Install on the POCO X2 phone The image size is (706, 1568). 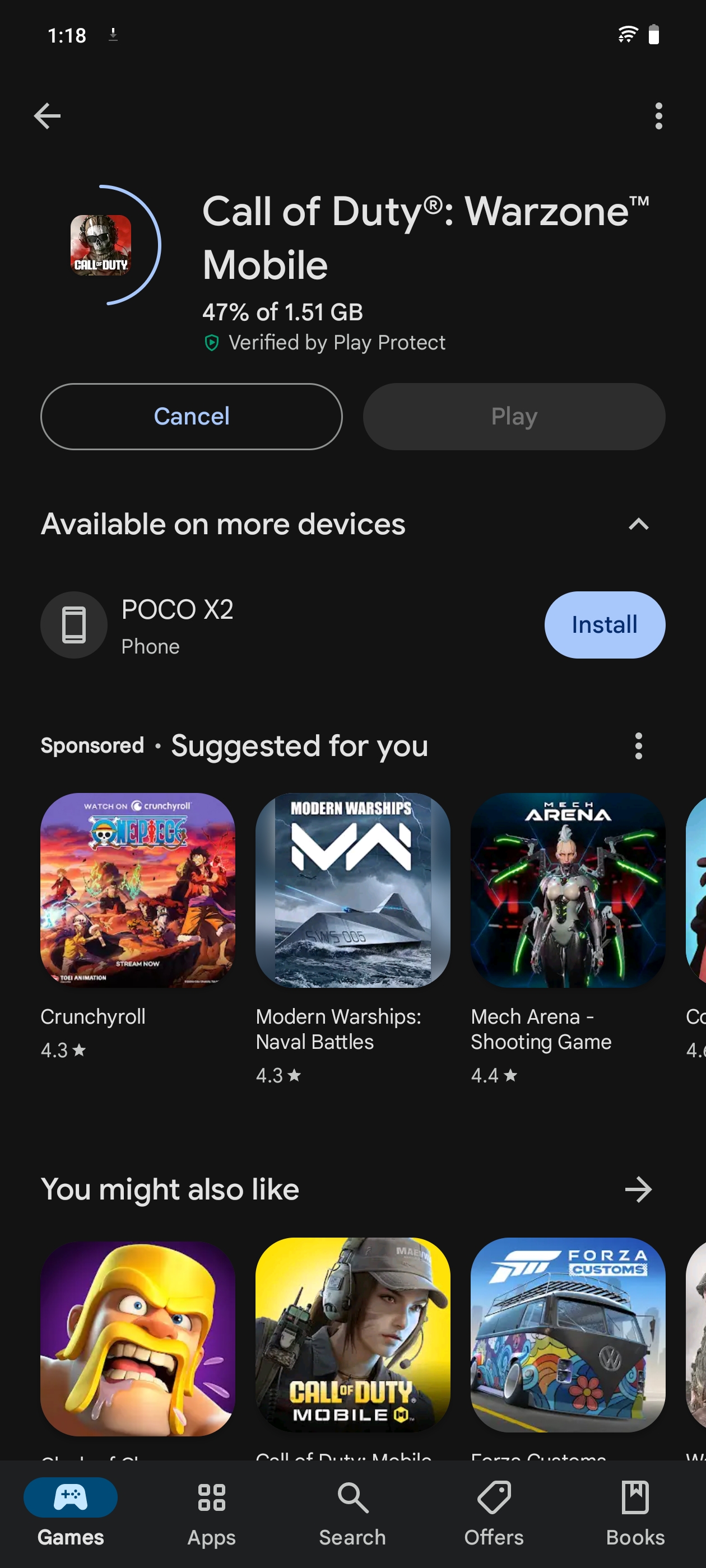pos(603,624)
